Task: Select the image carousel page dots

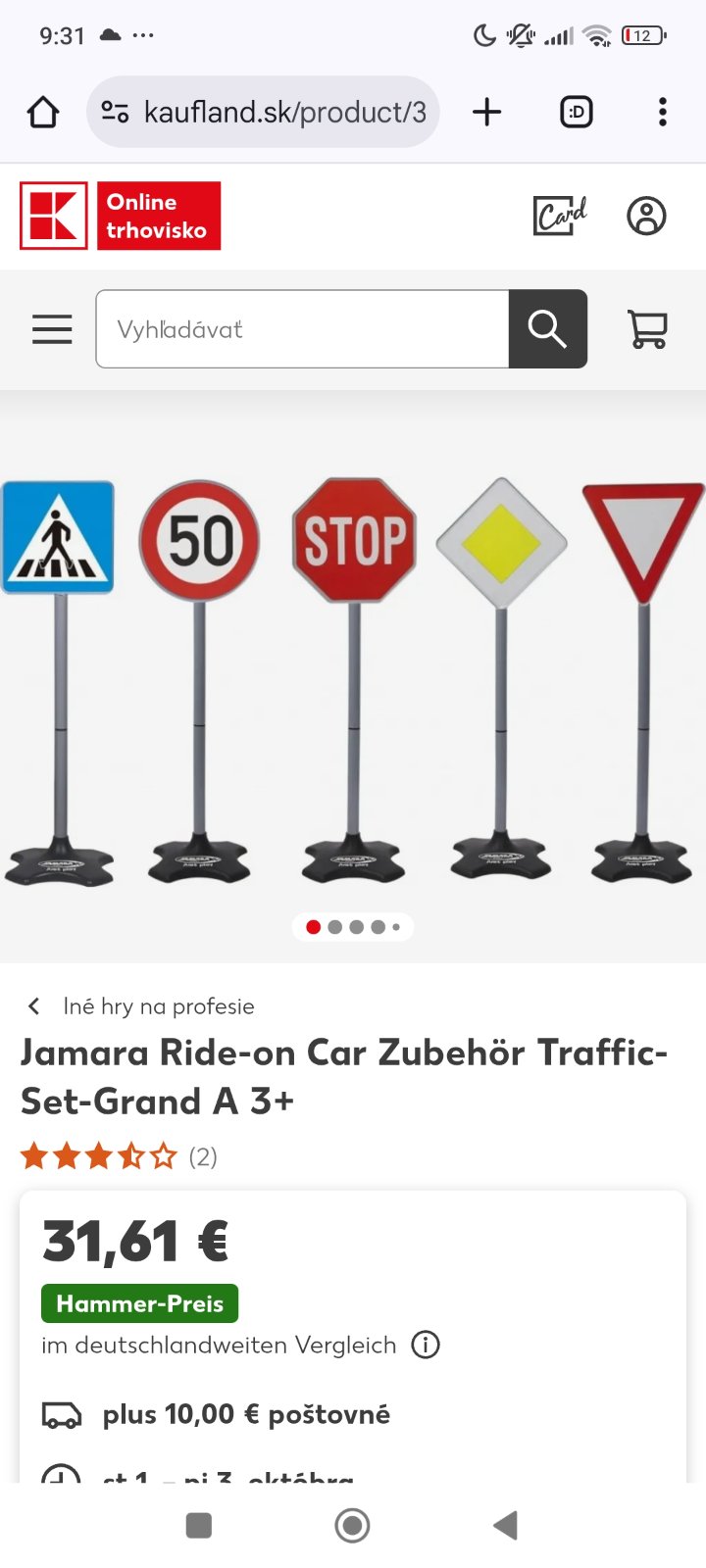Action: coord(353,927)
